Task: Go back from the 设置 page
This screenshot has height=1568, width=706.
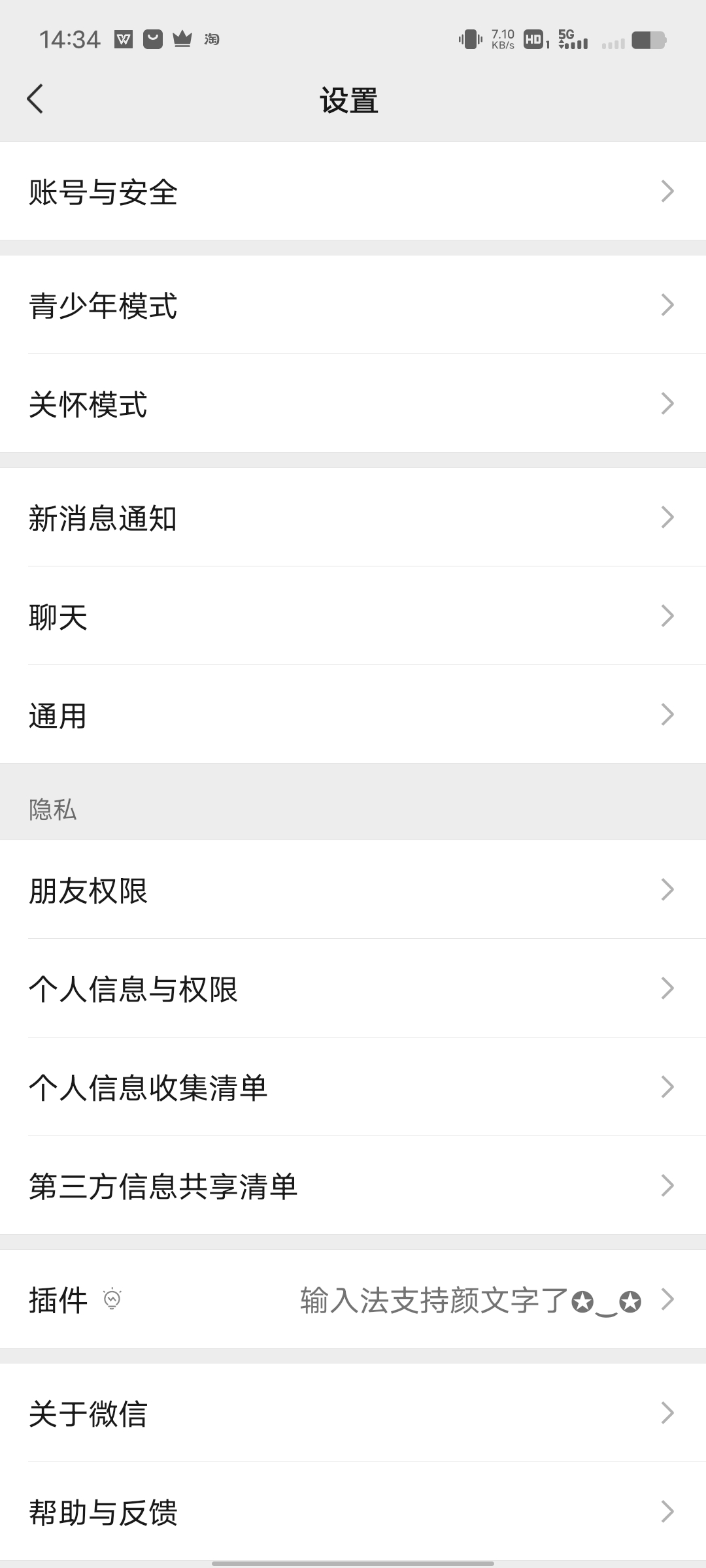Action: click(x=35, y=99)
